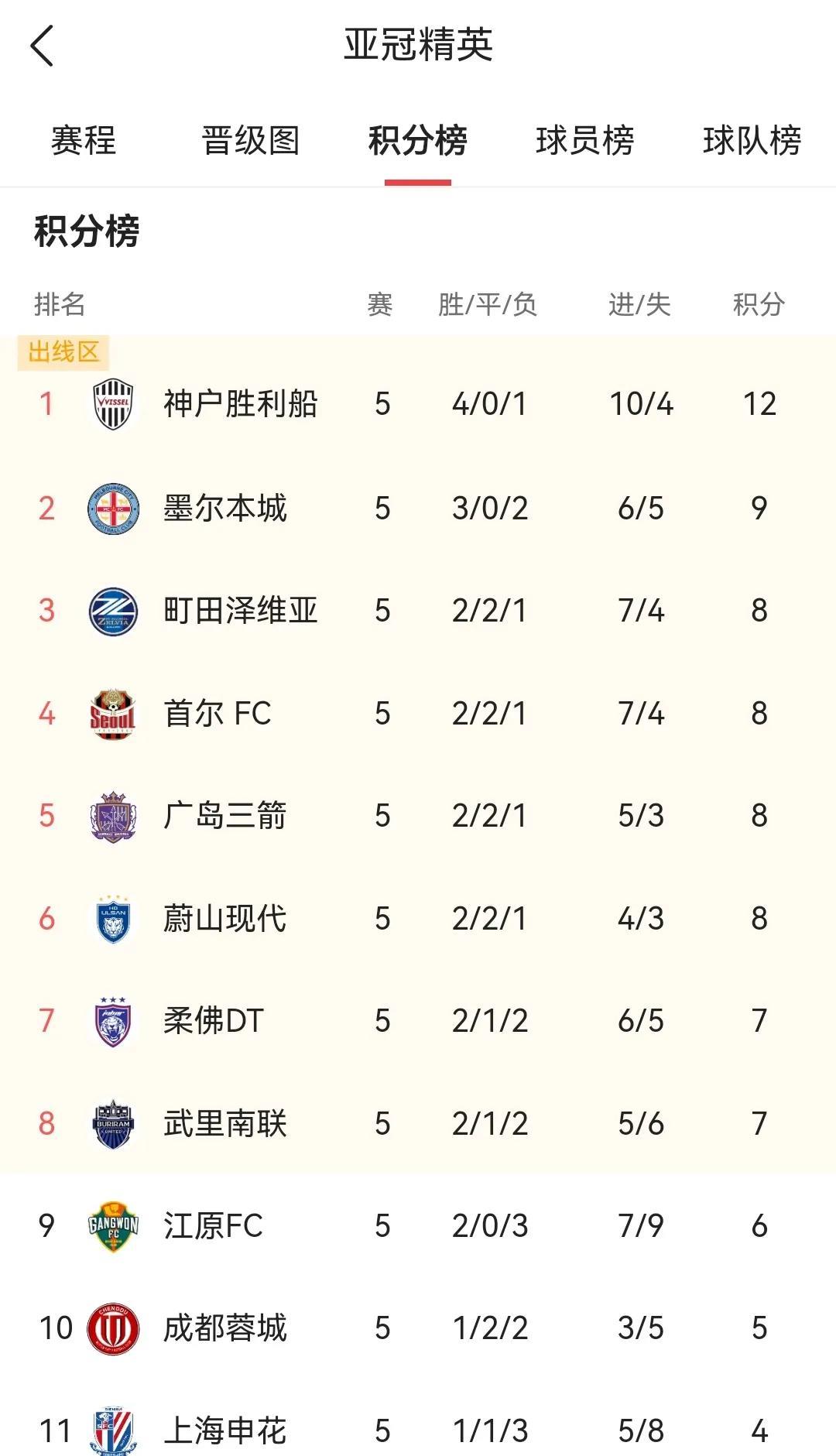Open the 武里南联 team logo

[114, 1124]
